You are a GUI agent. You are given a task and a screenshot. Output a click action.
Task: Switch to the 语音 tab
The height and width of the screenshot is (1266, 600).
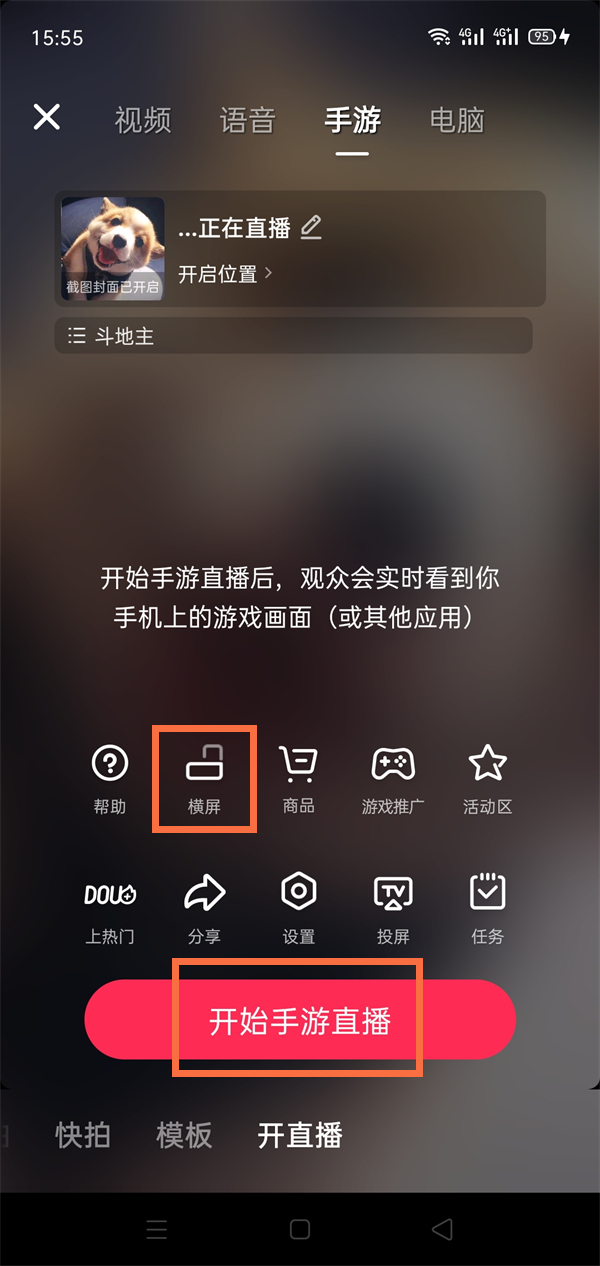pyautogui.click(x=247, y=121)
